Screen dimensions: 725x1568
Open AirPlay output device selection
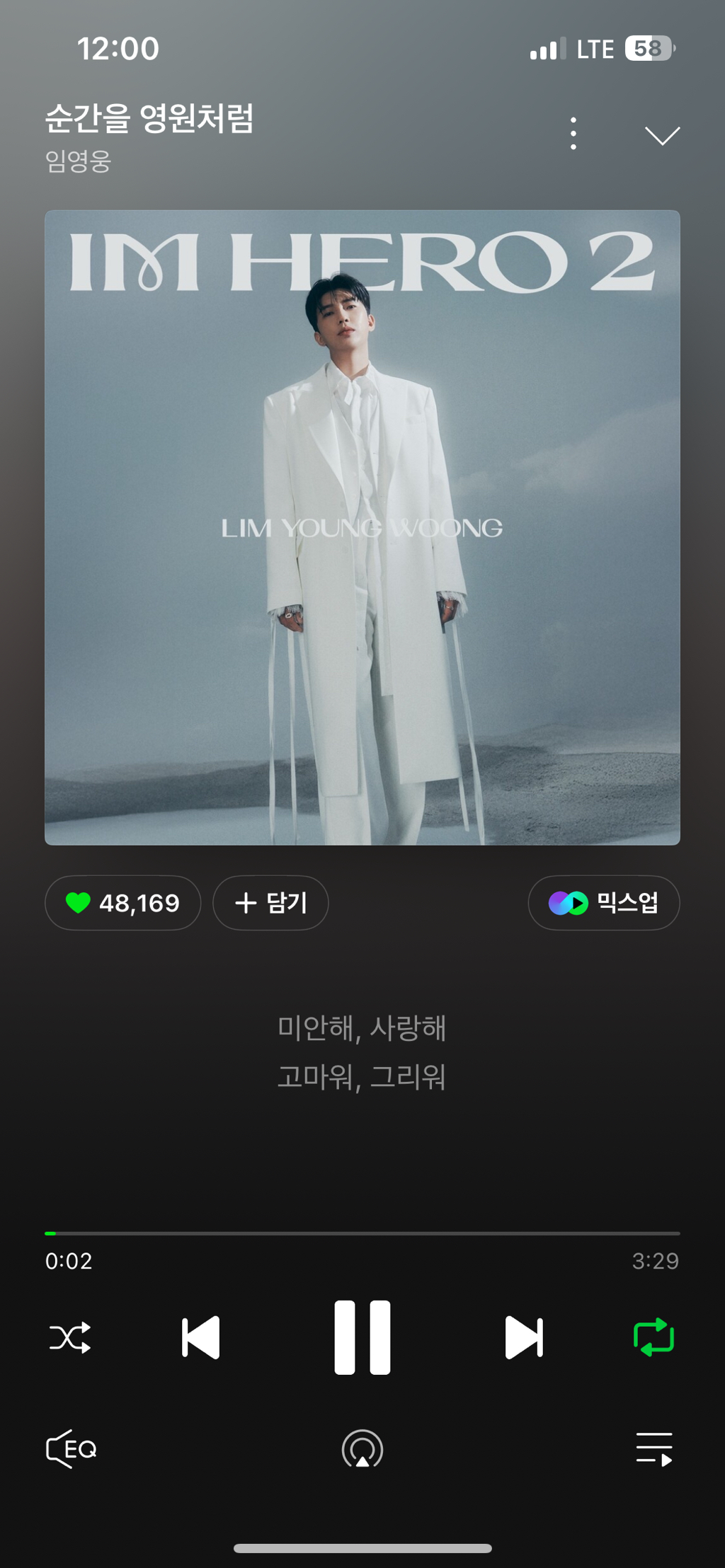[362, 1449]
